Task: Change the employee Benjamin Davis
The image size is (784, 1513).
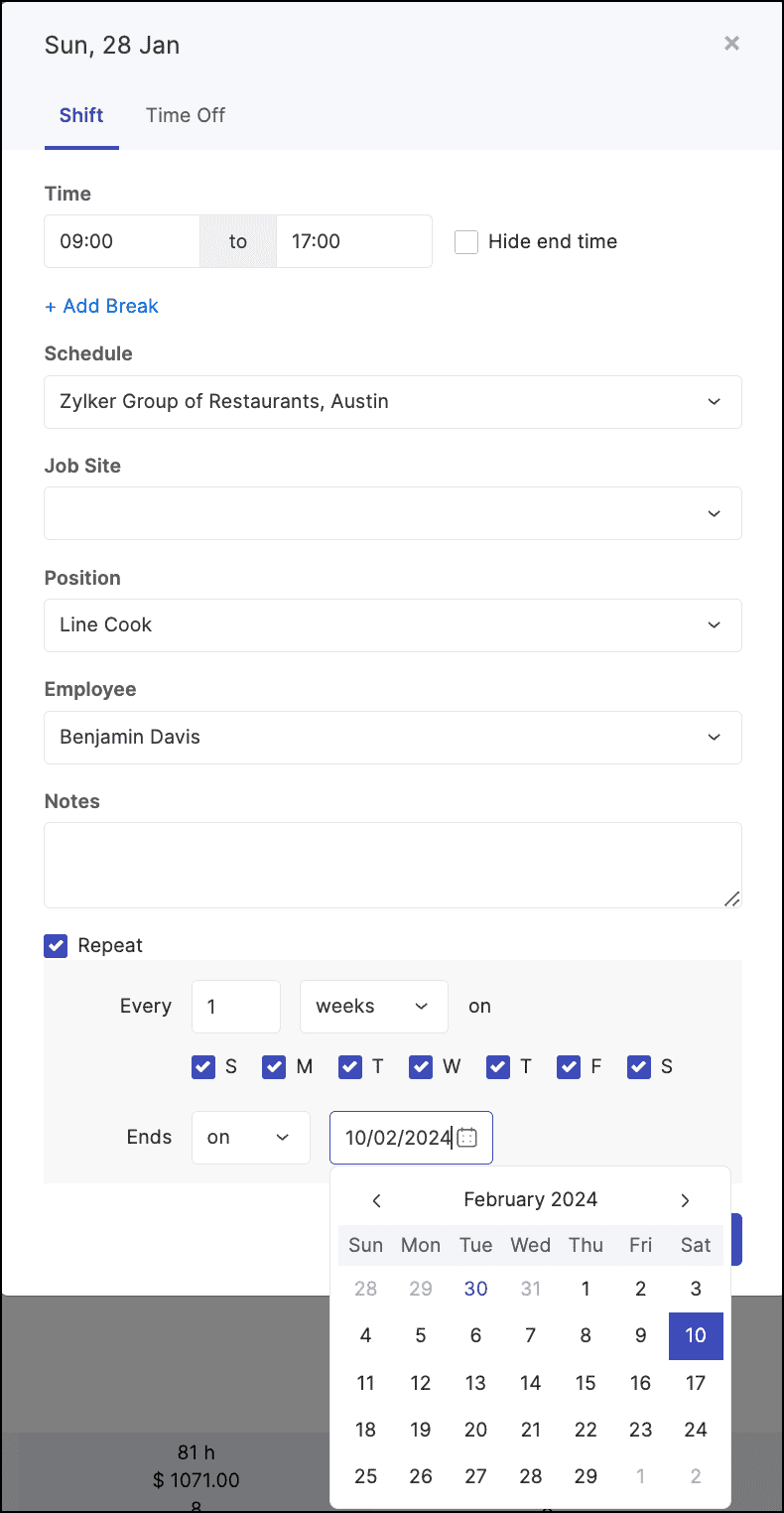Action: (x=392, y=738)
